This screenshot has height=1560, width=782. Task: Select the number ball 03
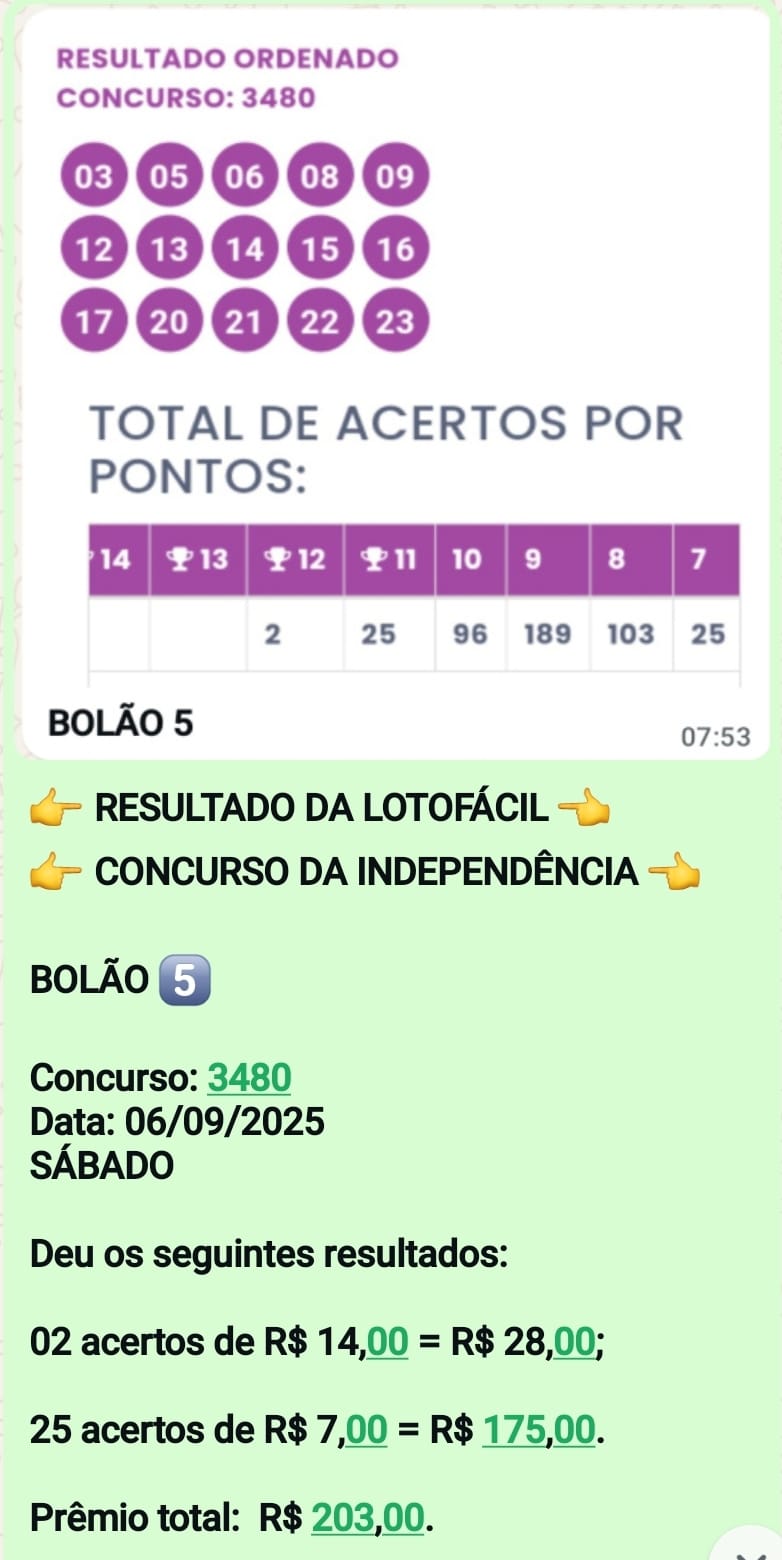click(x=93, y=178)
